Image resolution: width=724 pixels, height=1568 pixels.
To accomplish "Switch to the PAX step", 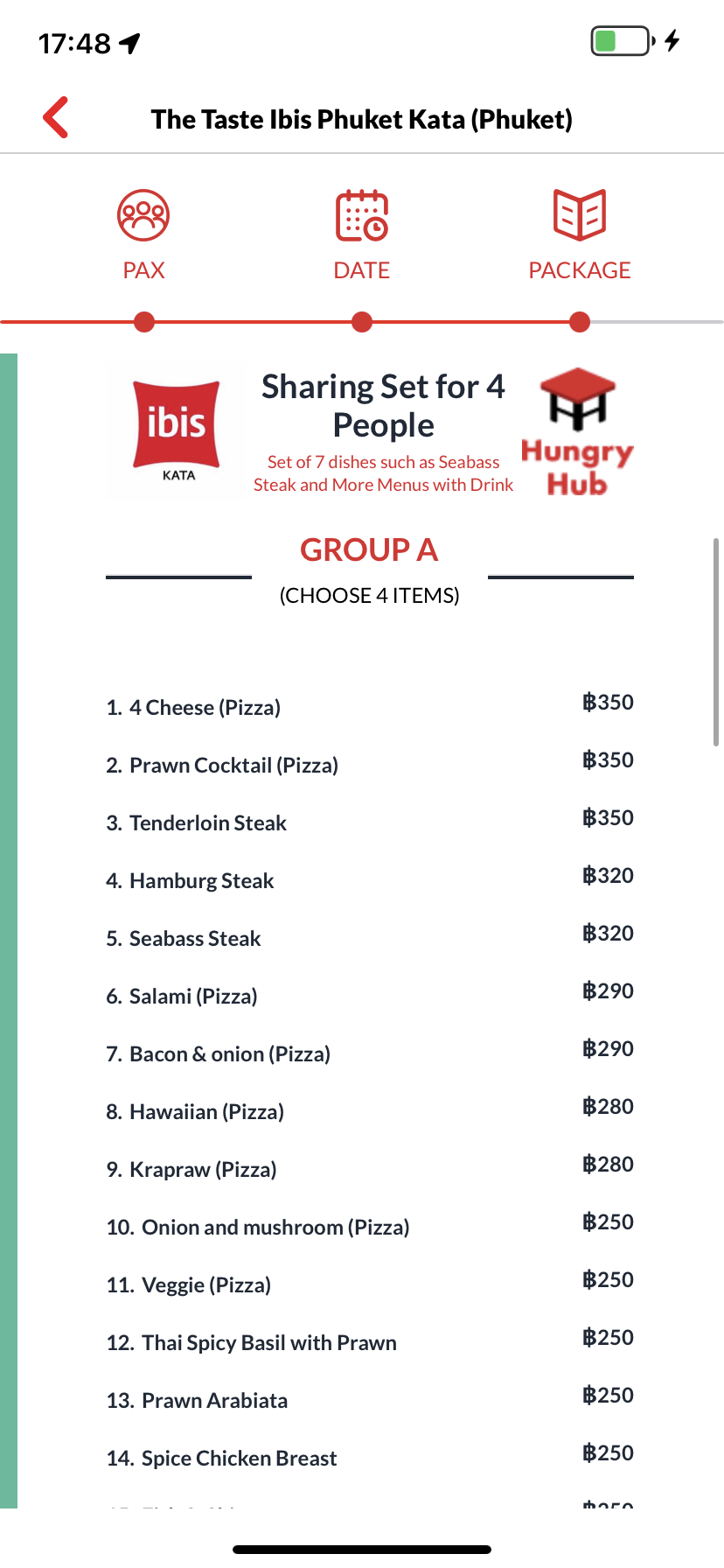I will pos(143,234).
